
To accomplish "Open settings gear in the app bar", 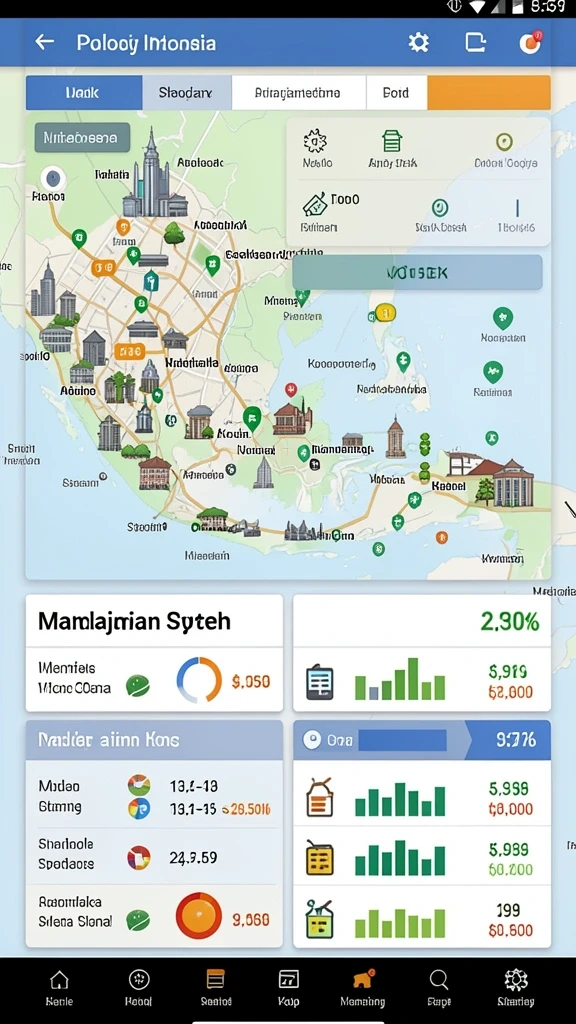I will click(x=419, y=42).
